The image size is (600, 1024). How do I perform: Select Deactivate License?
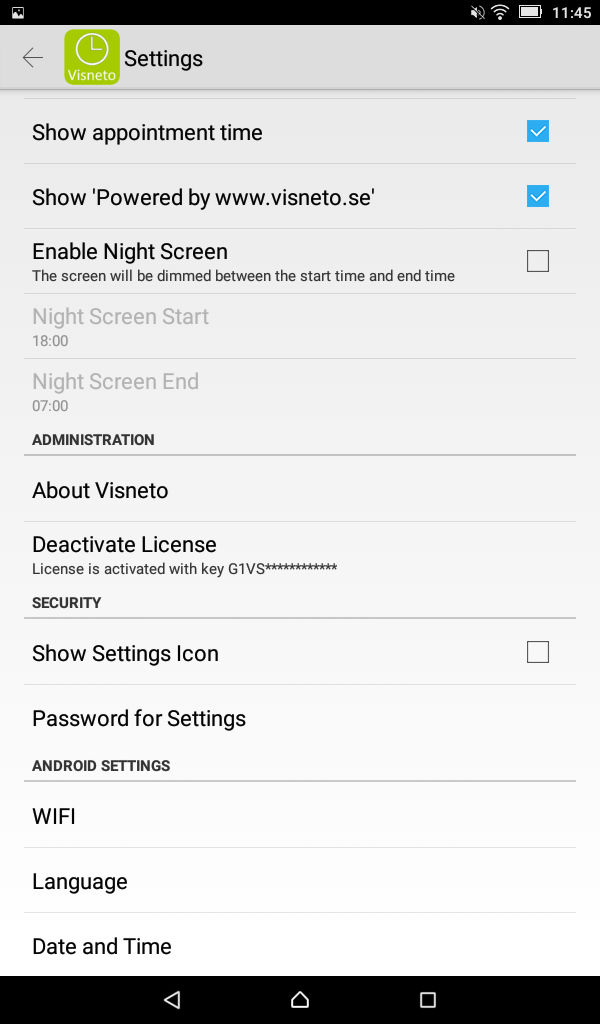coord(300,554)
